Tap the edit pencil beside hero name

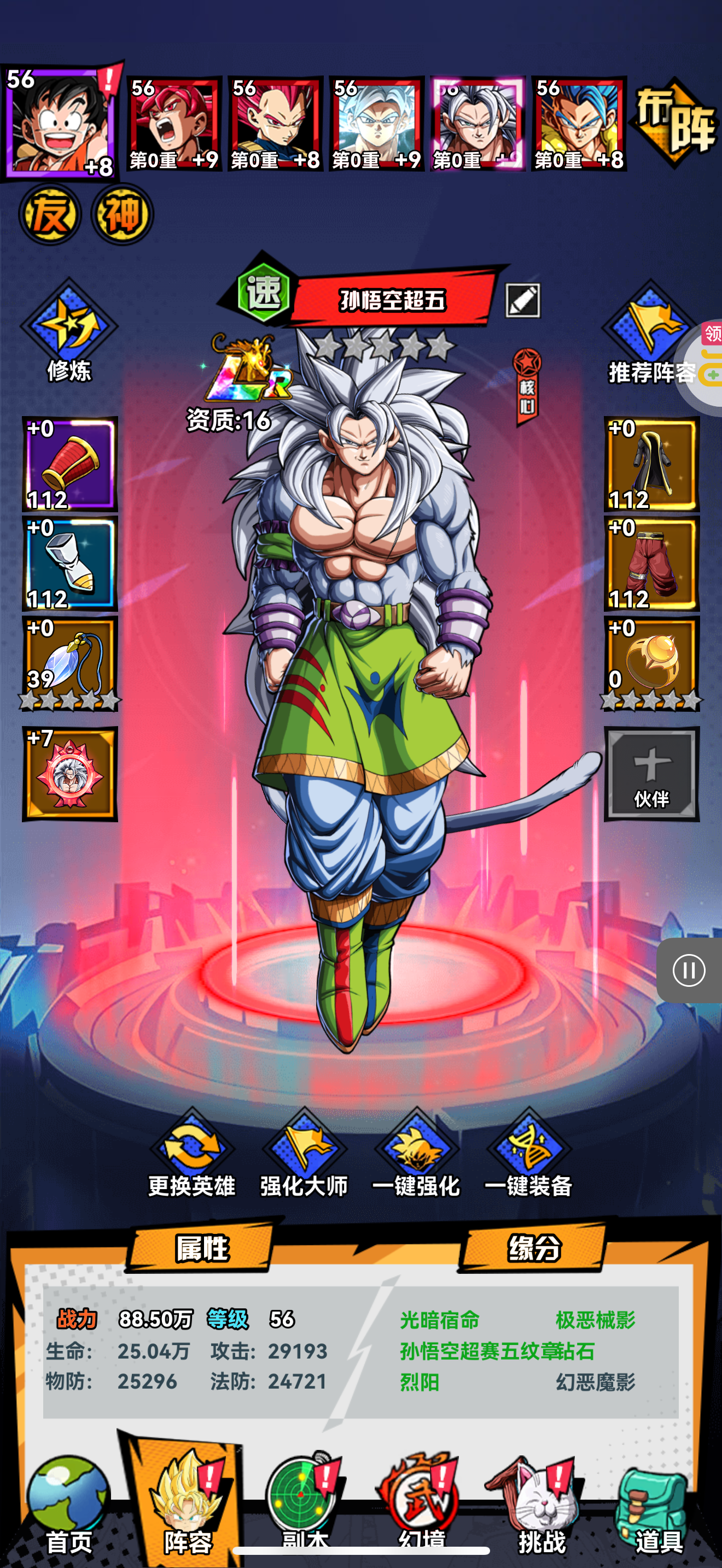click(522, 301)
